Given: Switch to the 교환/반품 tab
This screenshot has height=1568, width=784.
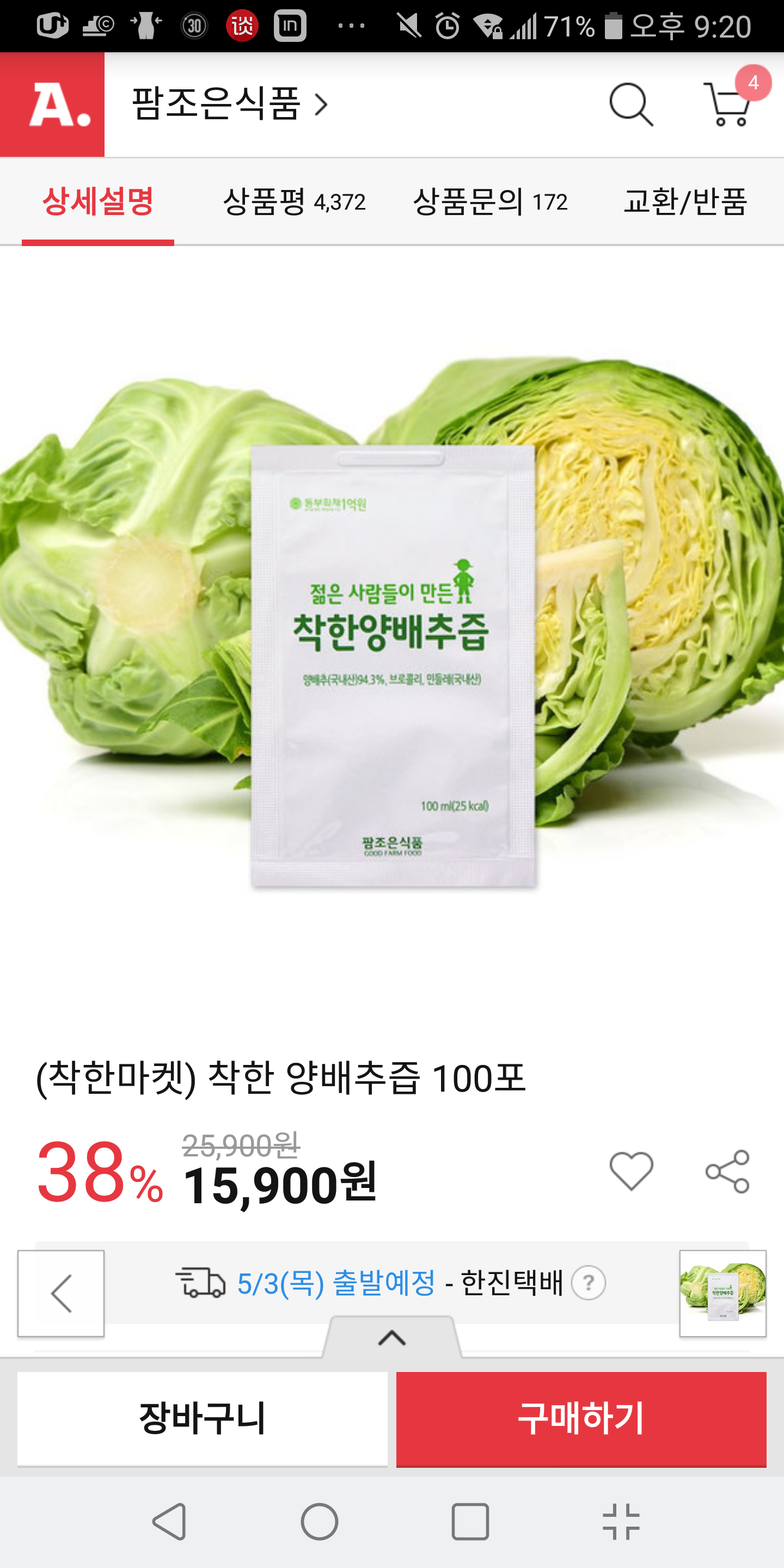Looking at the screenshot, I should (x=685, y=202).
